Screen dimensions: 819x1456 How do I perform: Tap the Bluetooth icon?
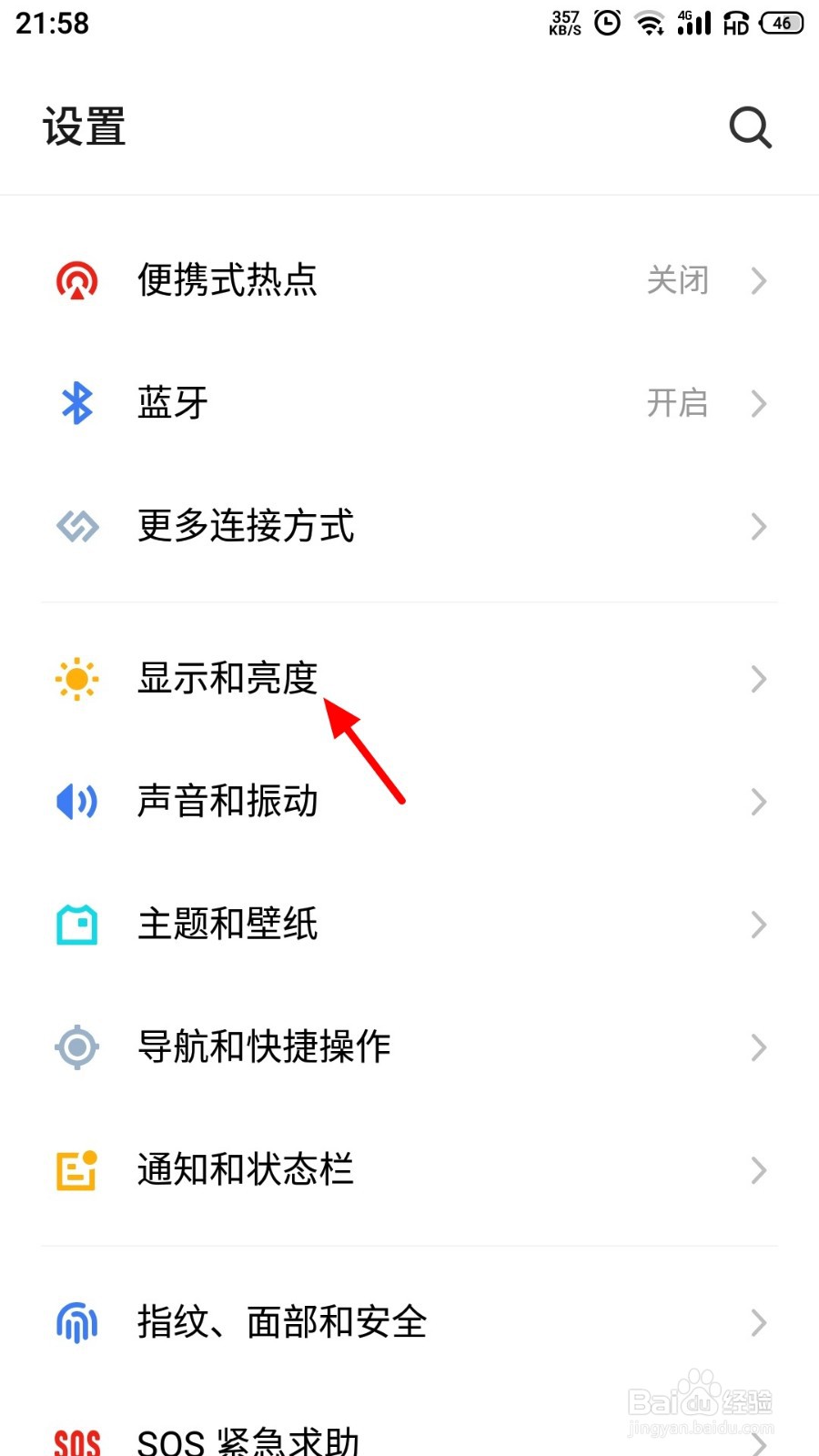point(76,403)
